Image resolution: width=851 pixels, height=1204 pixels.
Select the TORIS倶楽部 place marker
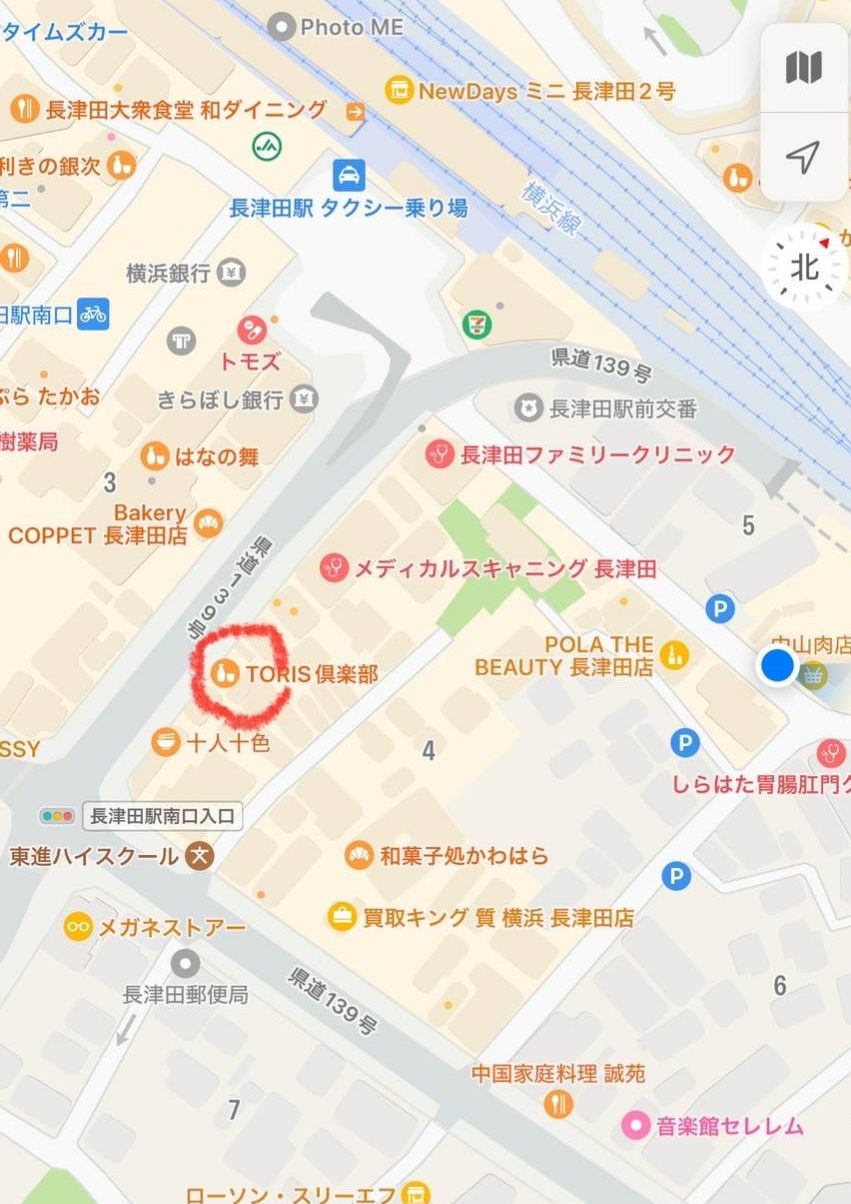point(225,673)
